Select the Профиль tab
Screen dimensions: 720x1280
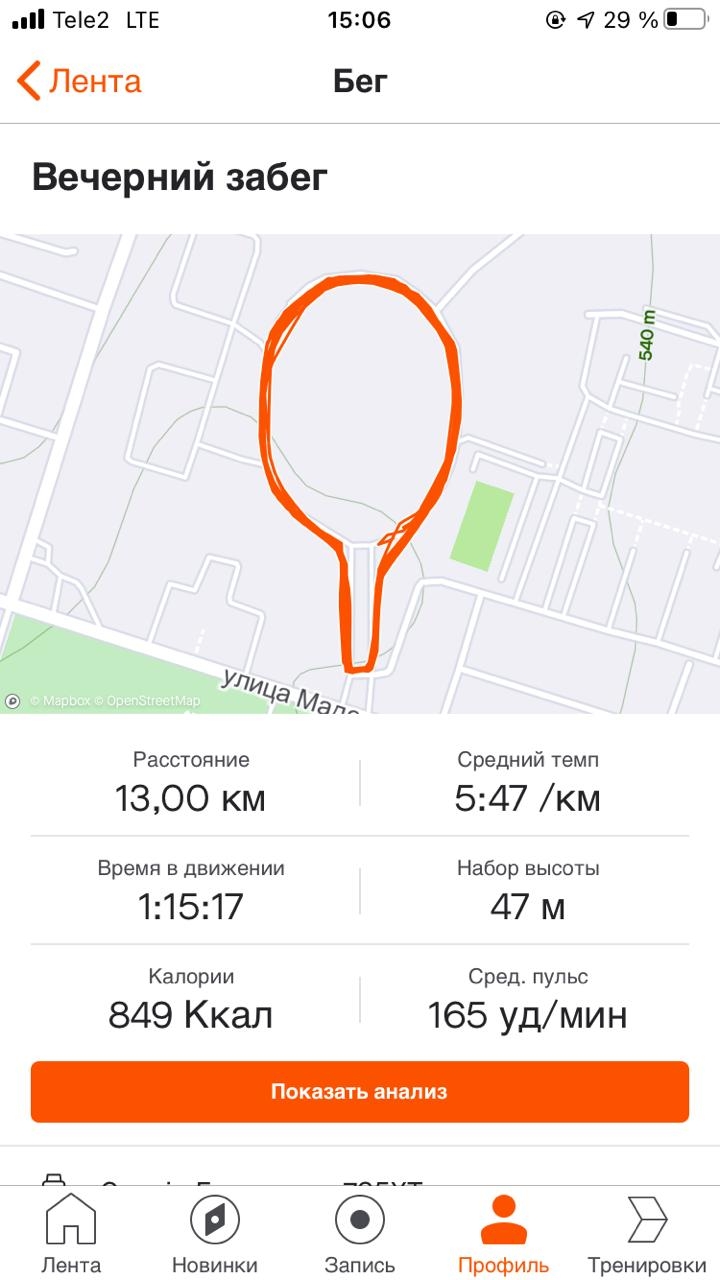coord(503,1234)
